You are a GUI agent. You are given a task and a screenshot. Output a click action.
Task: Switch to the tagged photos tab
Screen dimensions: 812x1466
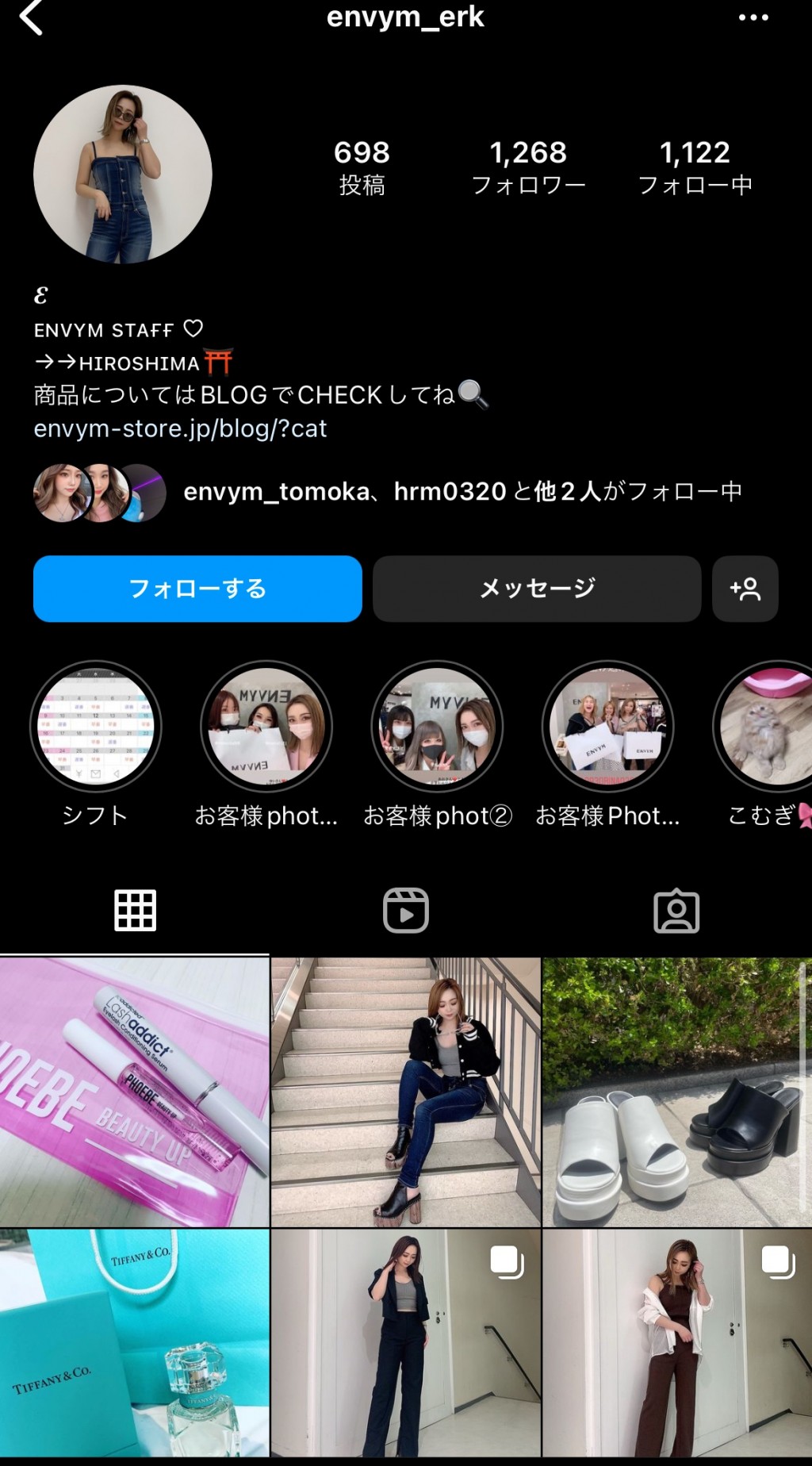coord(676,910)
